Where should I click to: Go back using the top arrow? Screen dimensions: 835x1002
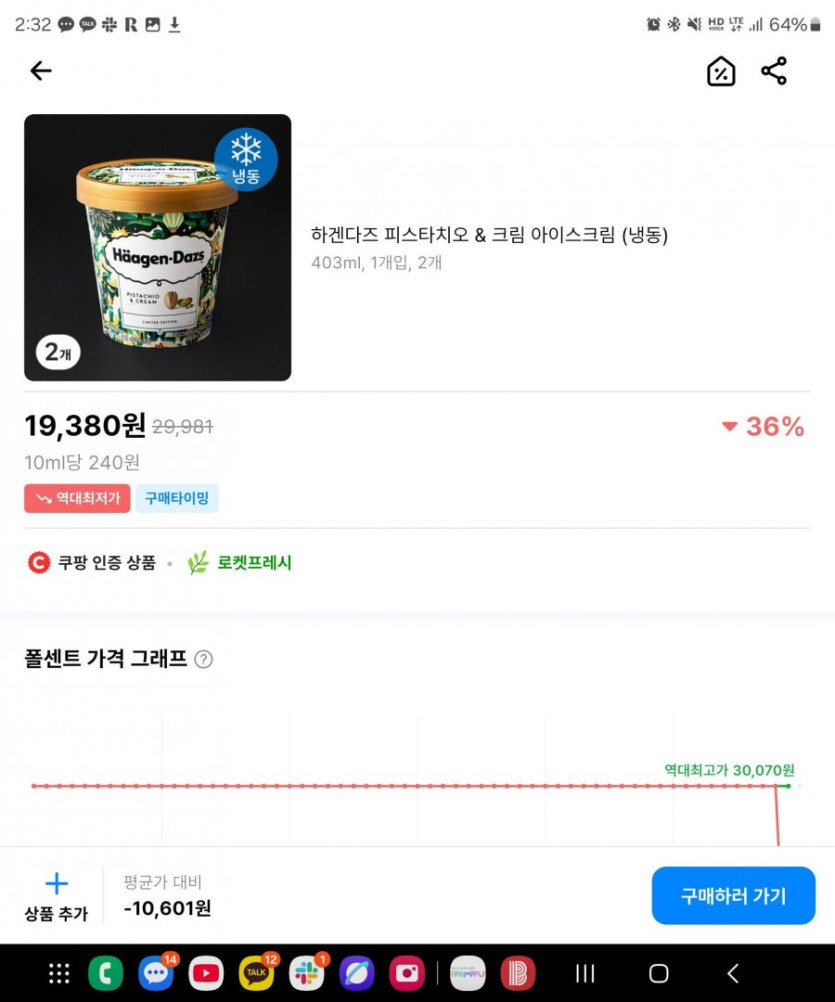point(40,71)
